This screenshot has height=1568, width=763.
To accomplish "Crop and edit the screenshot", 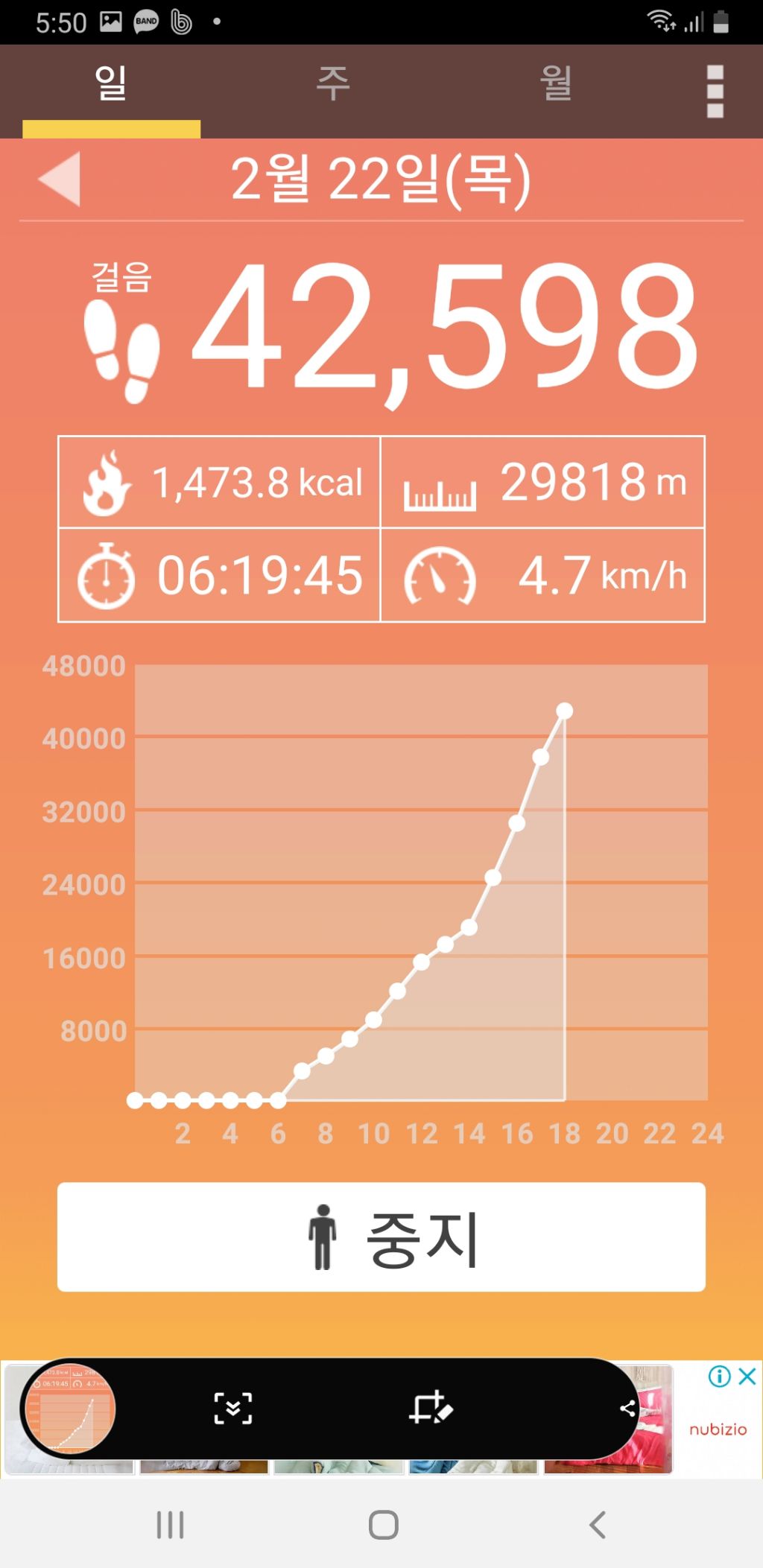I will click(x=431, y=1409).
